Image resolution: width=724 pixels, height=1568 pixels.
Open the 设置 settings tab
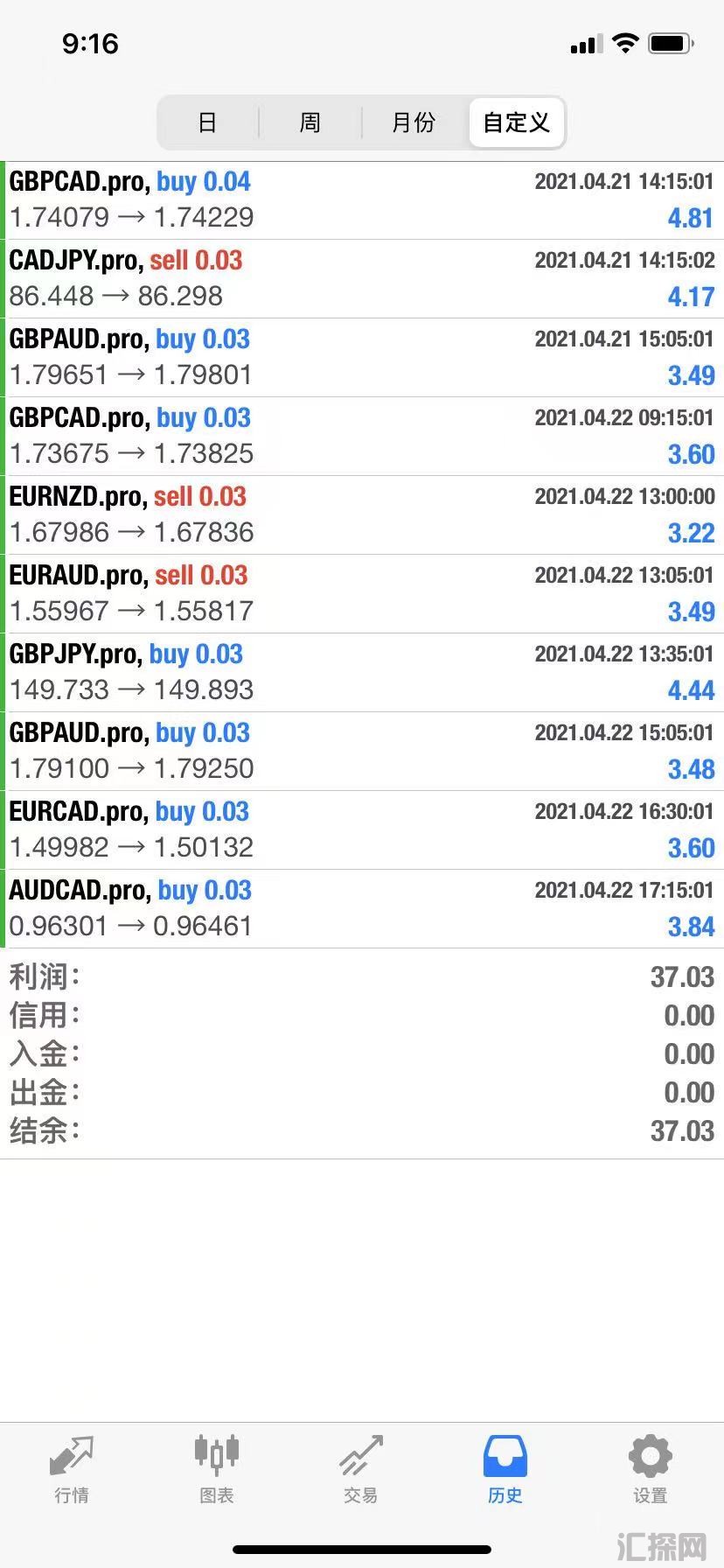tap(650, 1468)
